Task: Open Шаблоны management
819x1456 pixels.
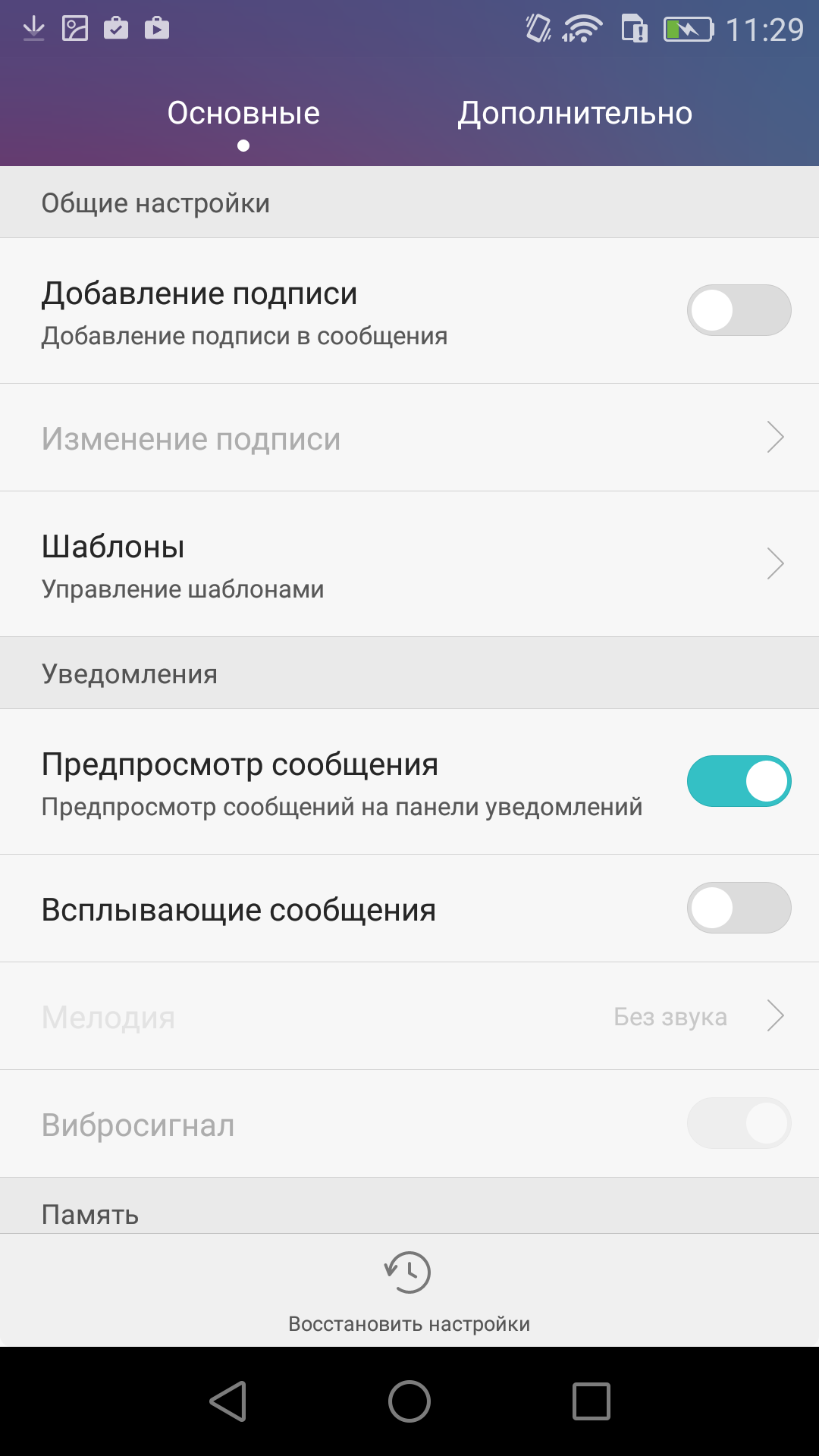Action: click(x=409, y=564)
